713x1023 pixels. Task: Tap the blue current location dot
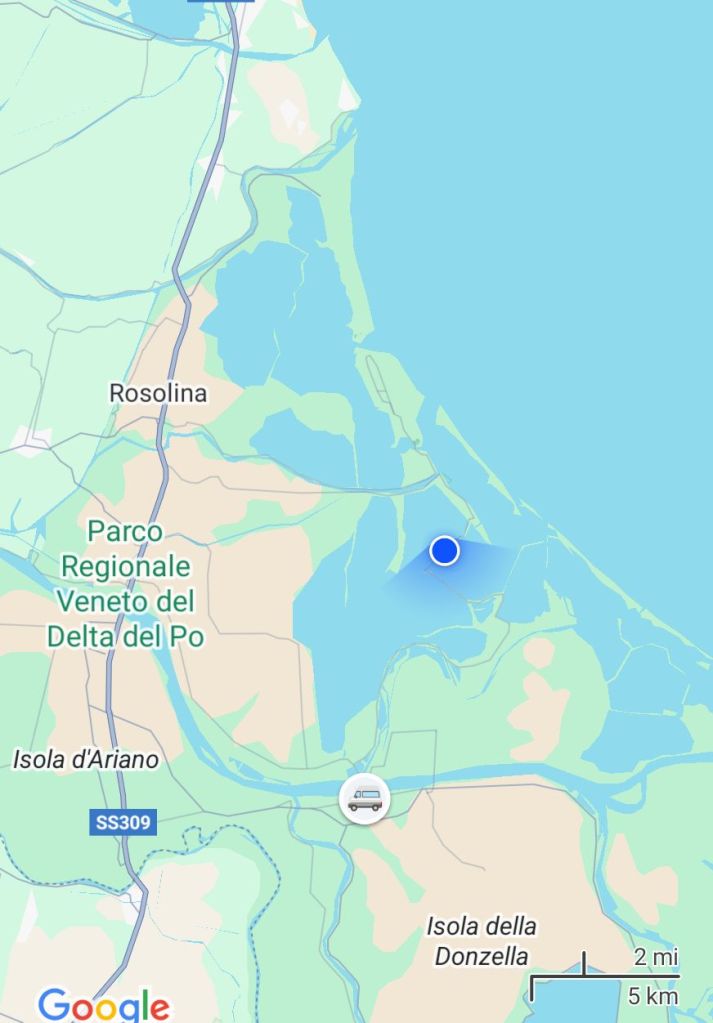pyautogui.click(x=444, y=550)
